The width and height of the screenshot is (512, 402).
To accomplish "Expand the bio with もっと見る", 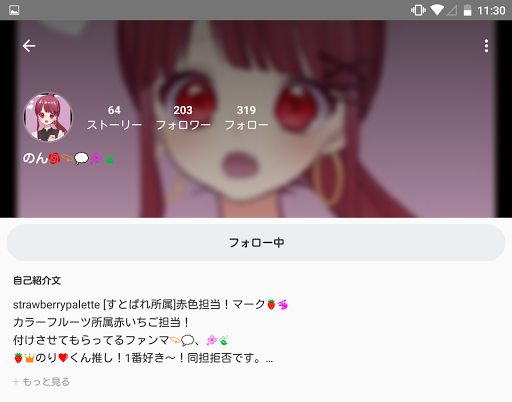I will (x=41, y=382).
